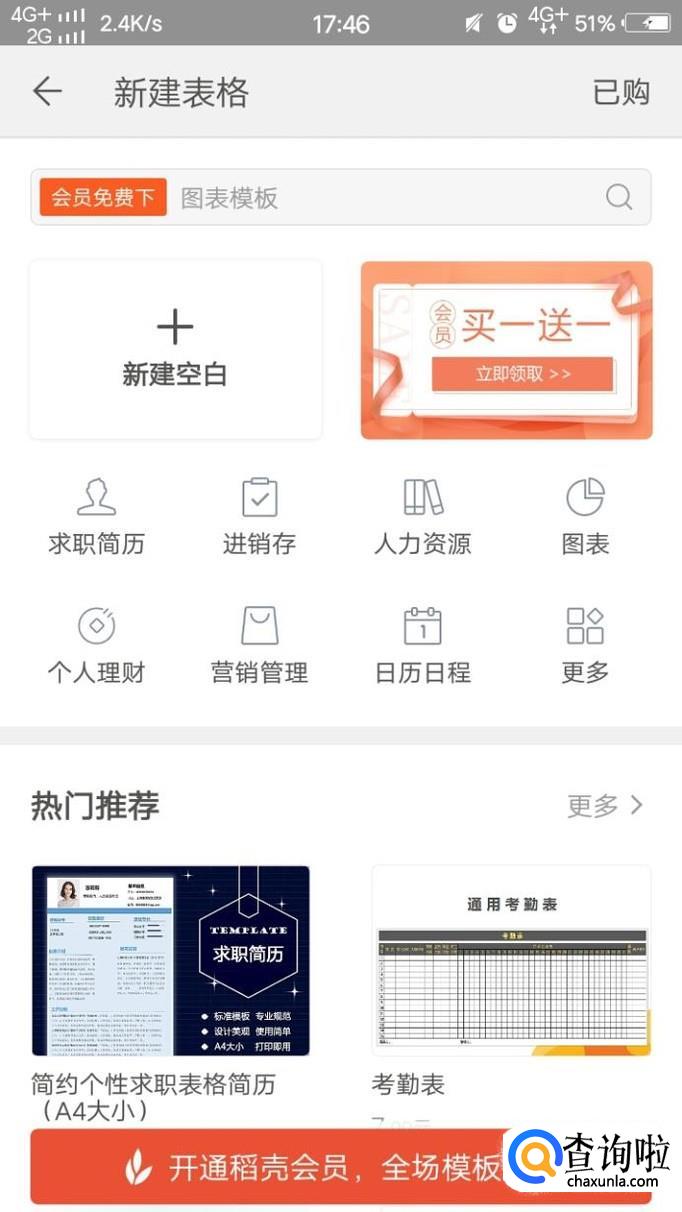Open the 个人理财 category

96,645
